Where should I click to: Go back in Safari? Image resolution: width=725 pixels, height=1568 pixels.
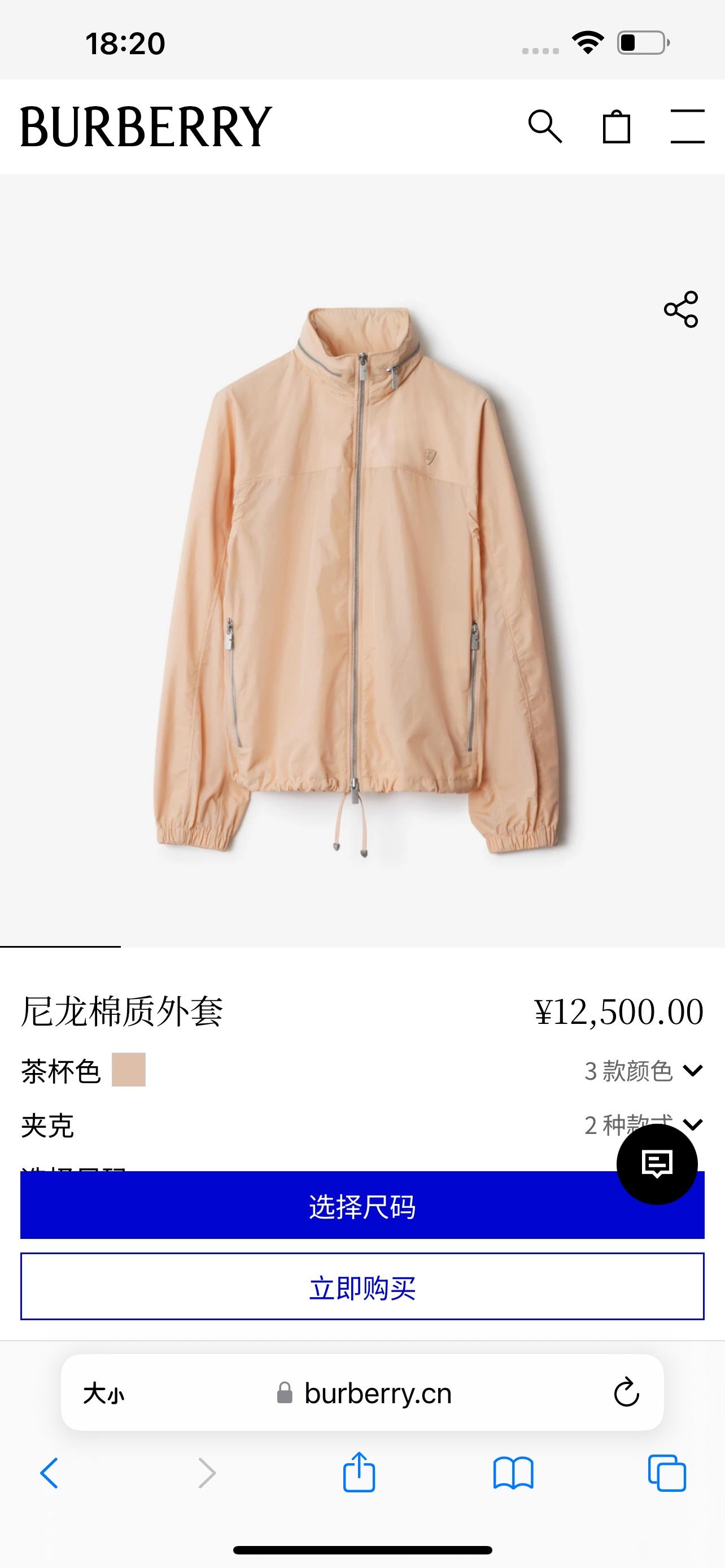(49, 1473)
